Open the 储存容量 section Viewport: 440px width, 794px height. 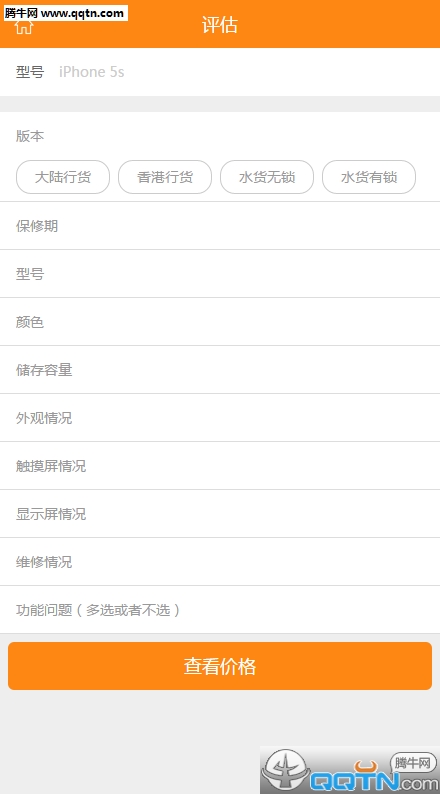coord(220,370)
